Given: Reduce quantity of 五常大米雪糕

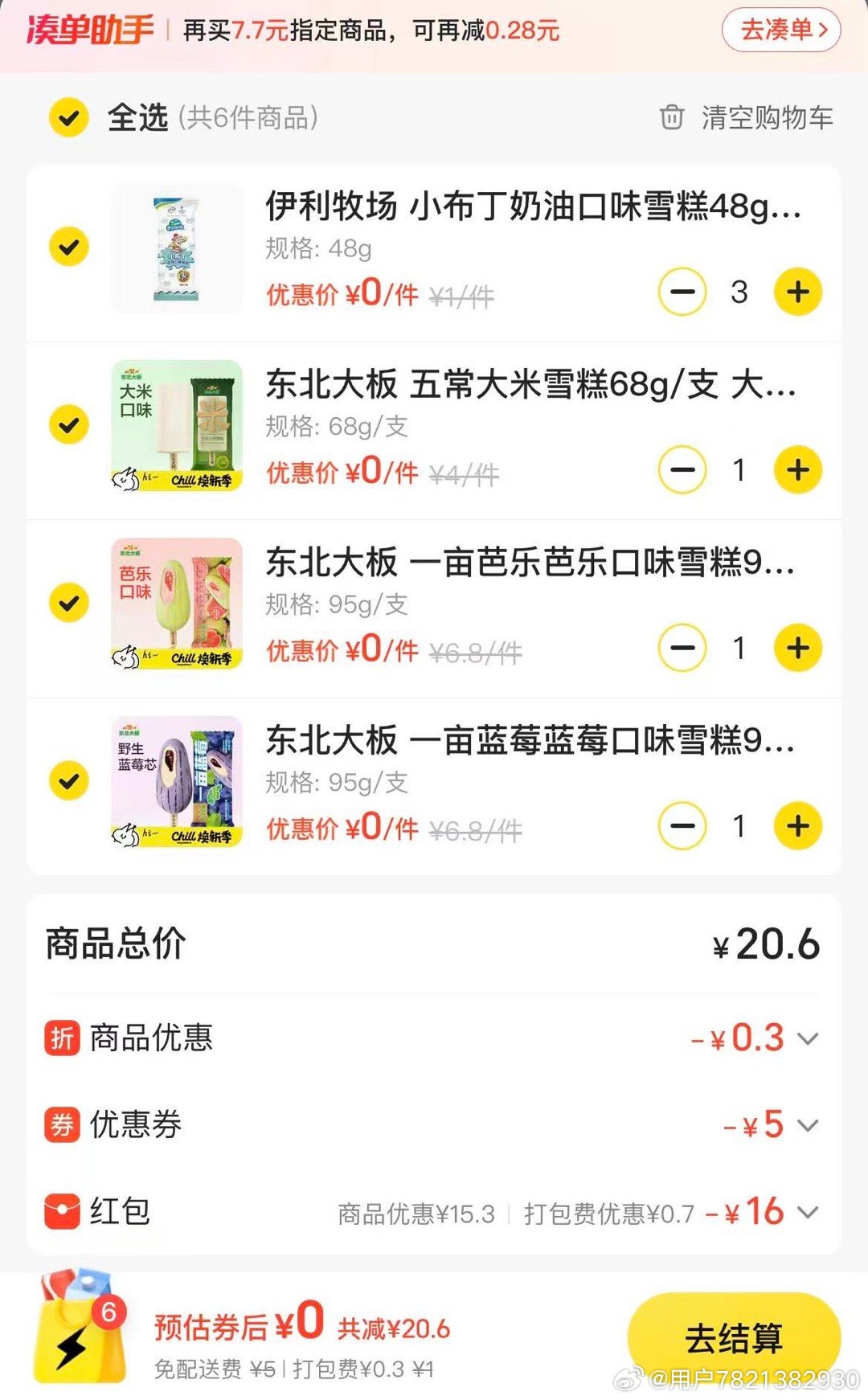Looking at the screenshot, I should (x=682, y=470).
